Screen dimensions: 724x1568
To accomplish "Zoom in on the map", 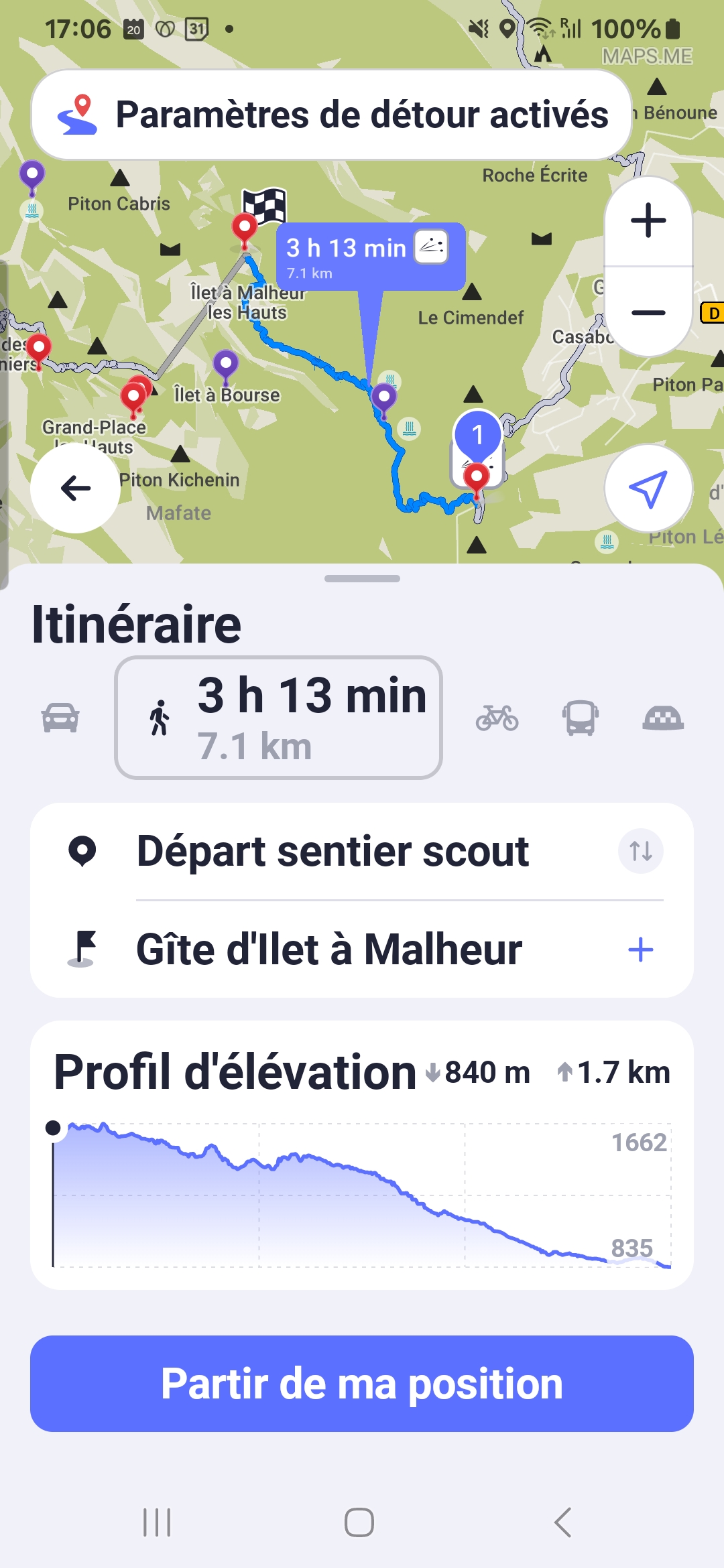I will click(648, 220).
